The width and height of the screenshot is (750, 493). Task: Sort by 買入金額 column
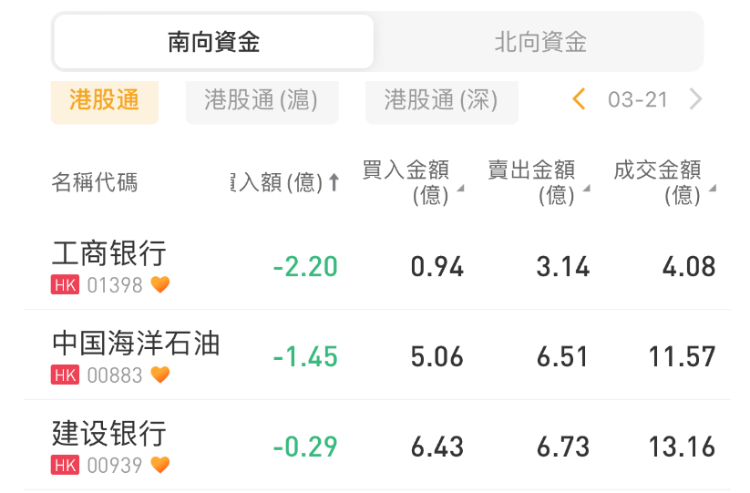click(411, 182)
